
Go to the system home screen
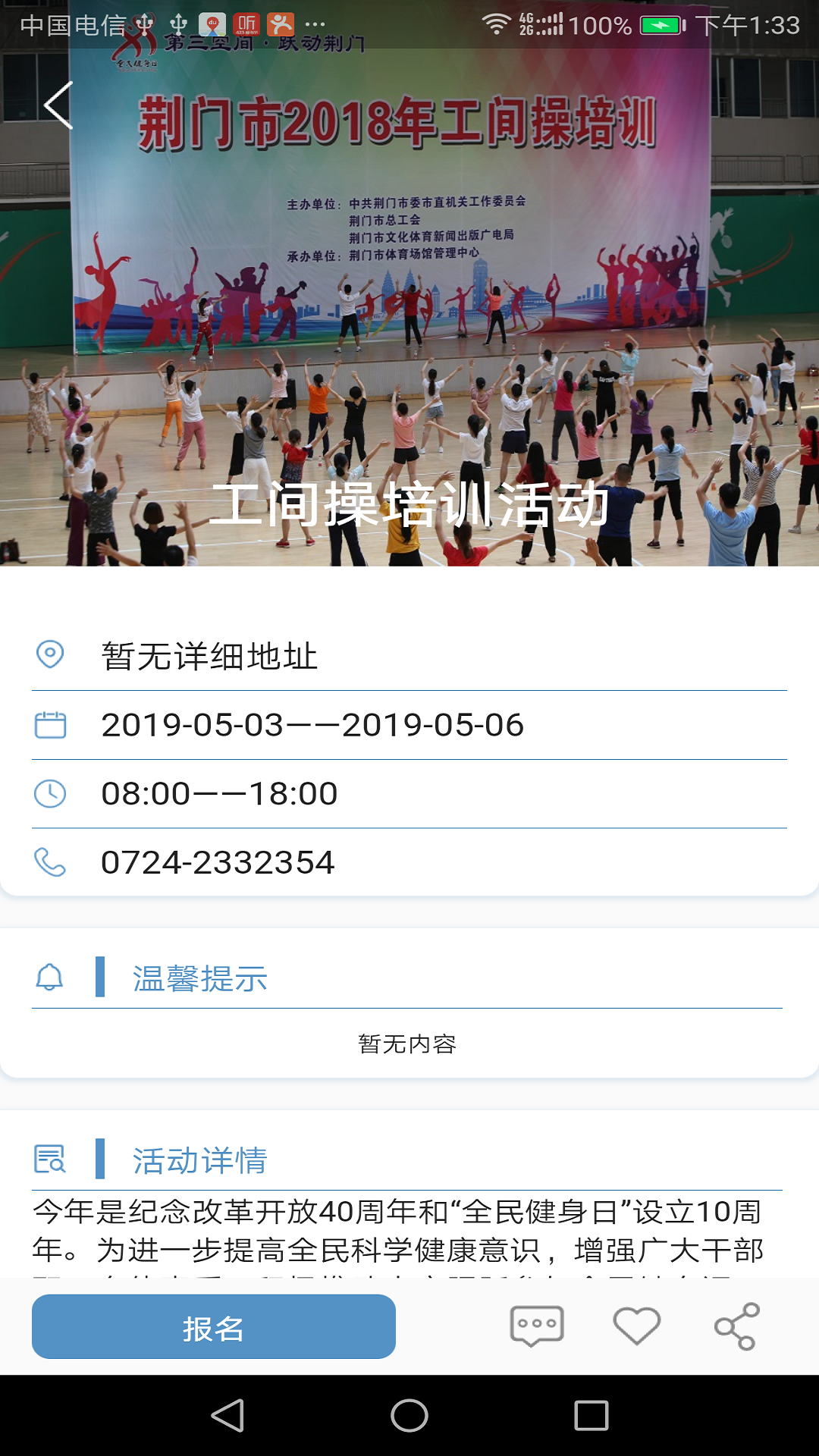409,1416
